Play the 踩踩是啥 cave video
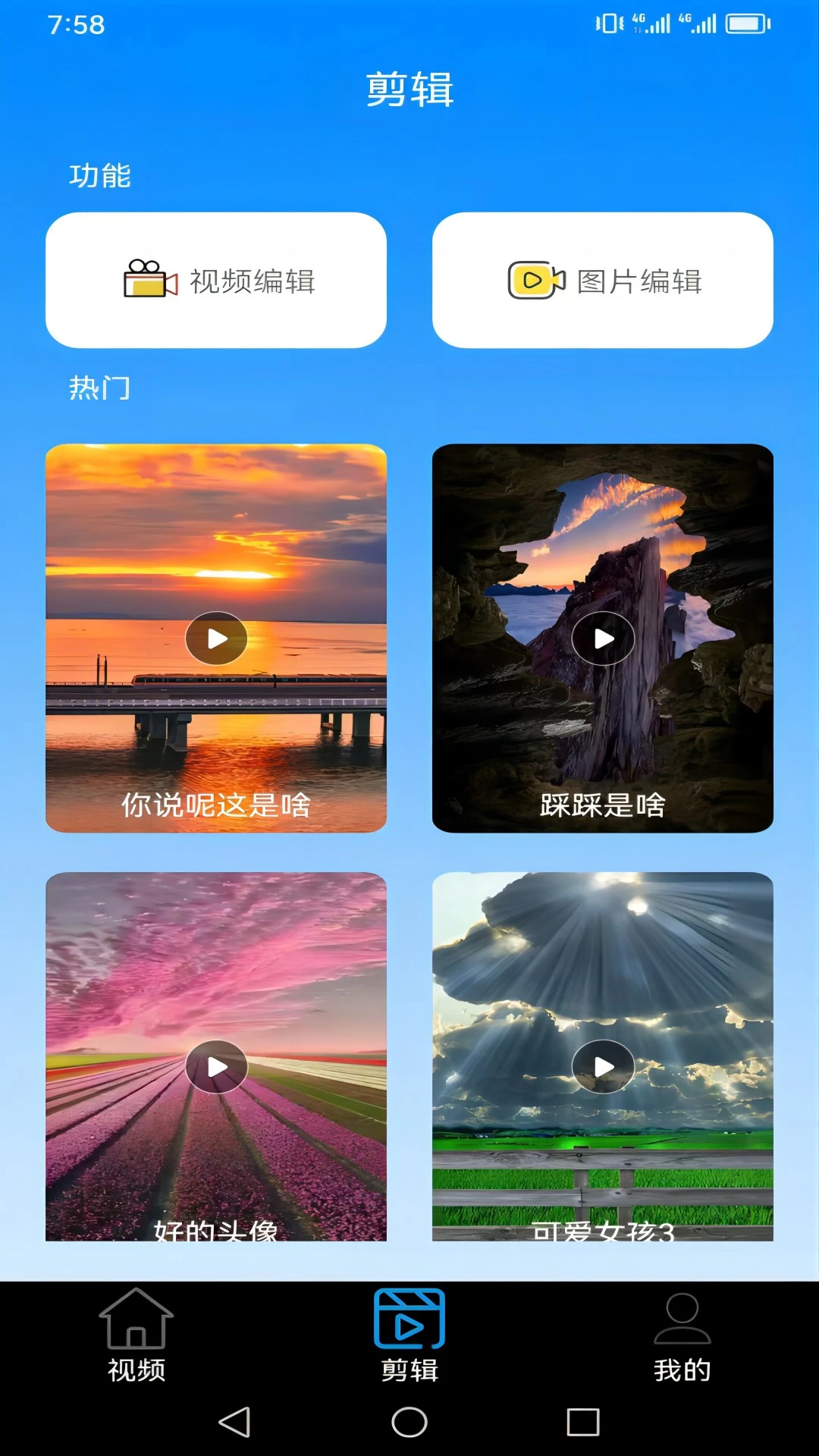This screenshot has height=1456, width=819. coord(603,639)
